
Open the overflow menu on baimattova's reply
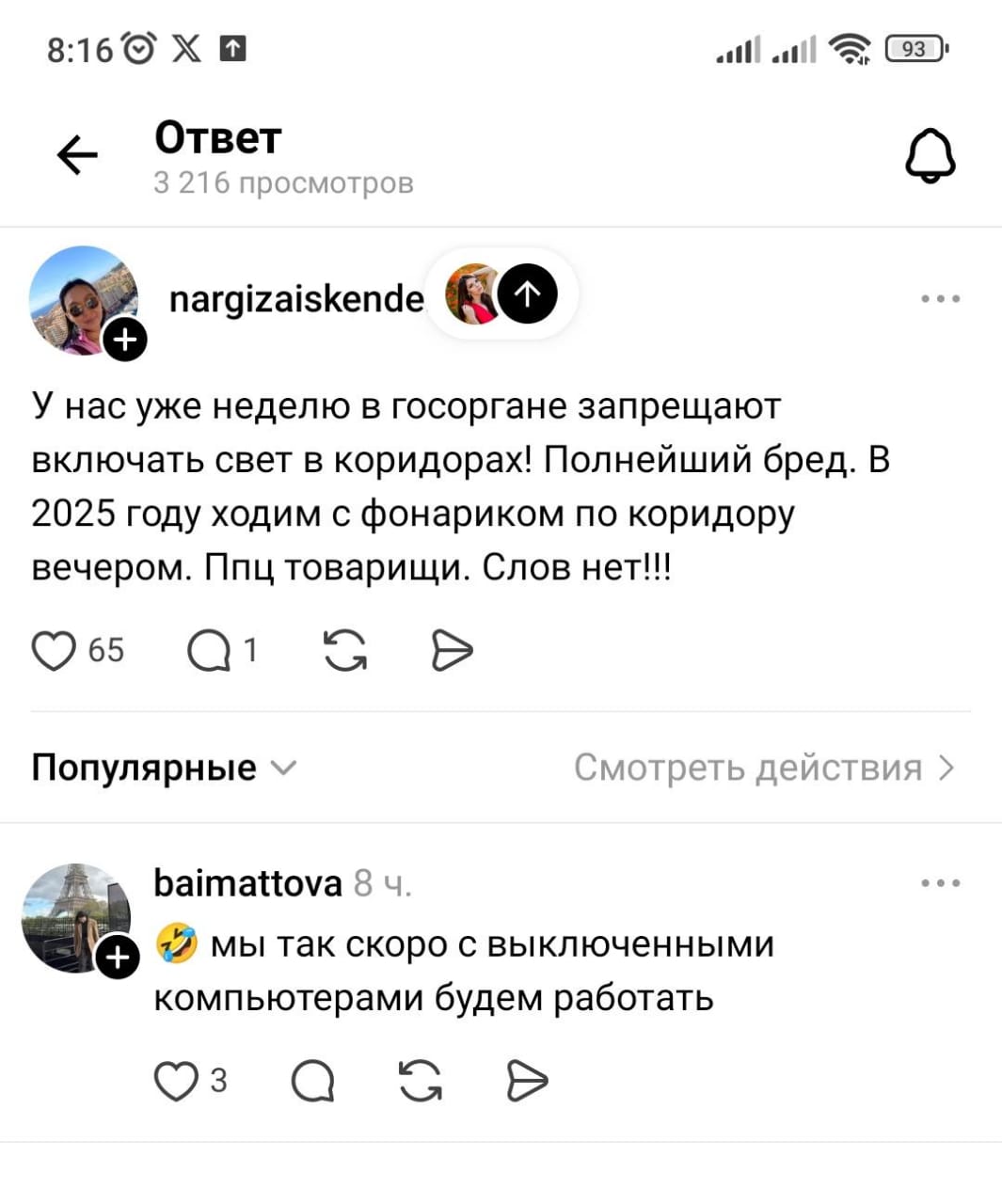(940, 883)
